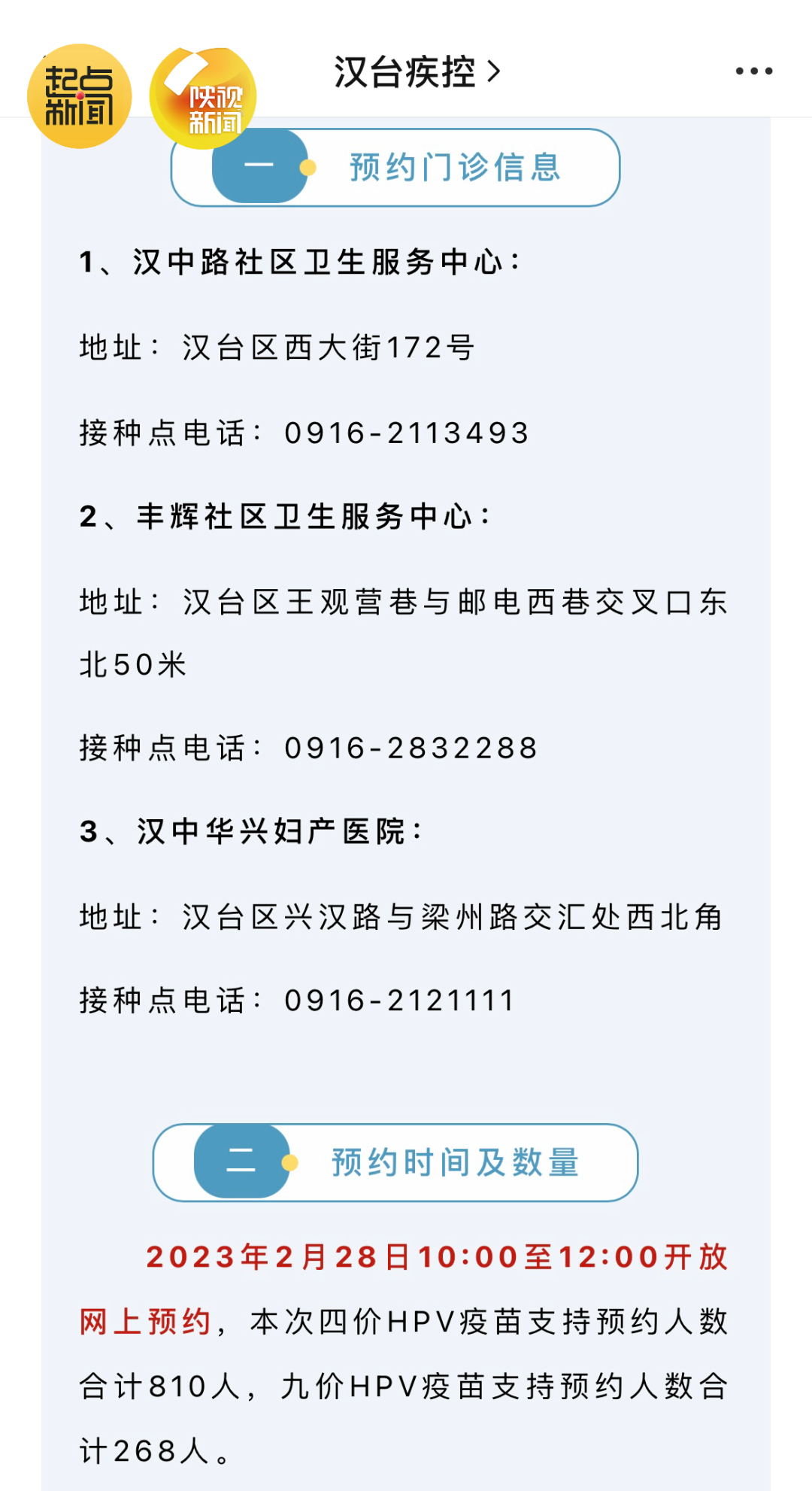Tap the 陕视新闻 circular logo
The width and height of the screenshot is (812, 1491).
[205, 94]
